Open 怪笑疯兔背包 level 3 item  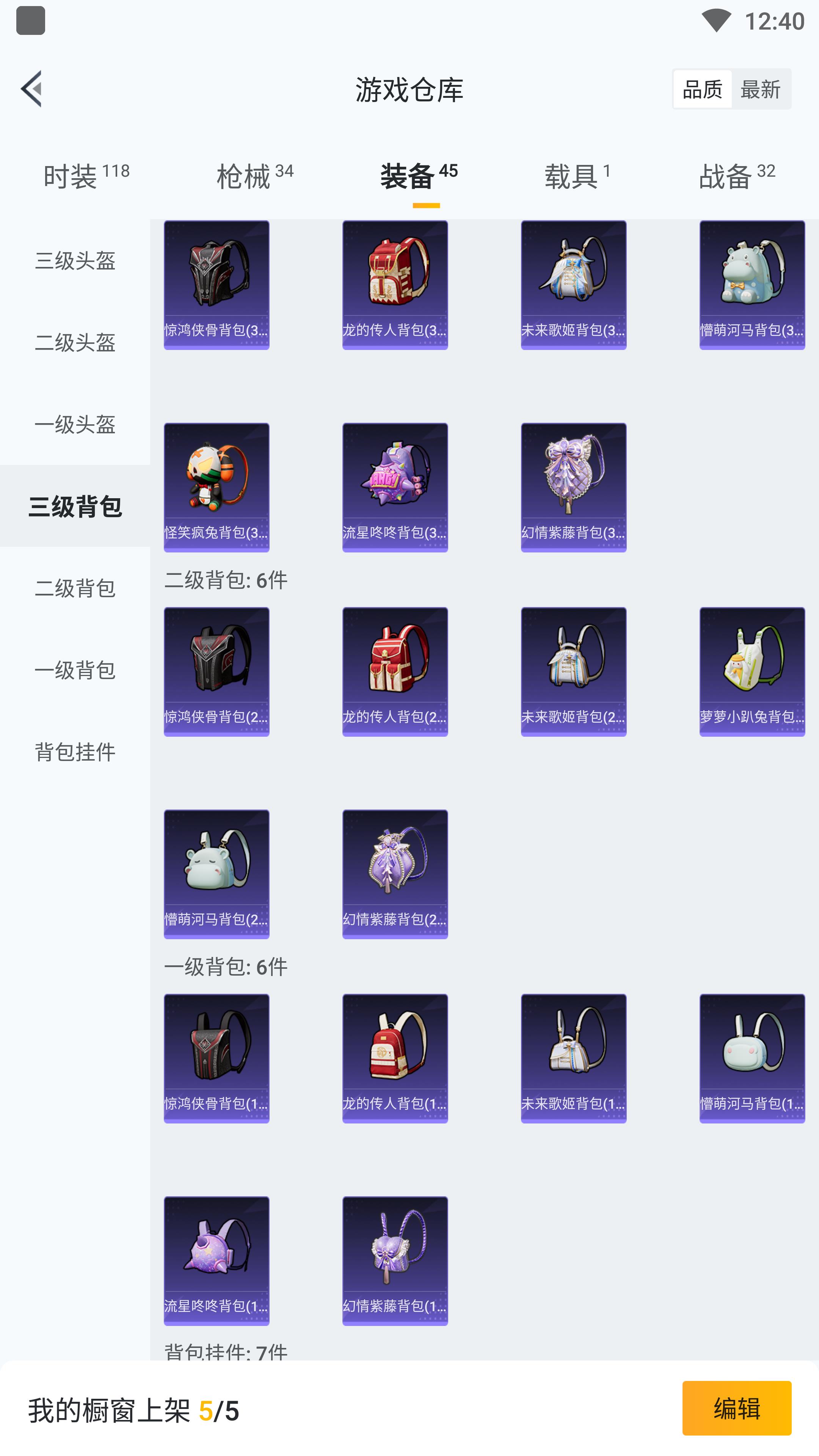click(217, 486)
